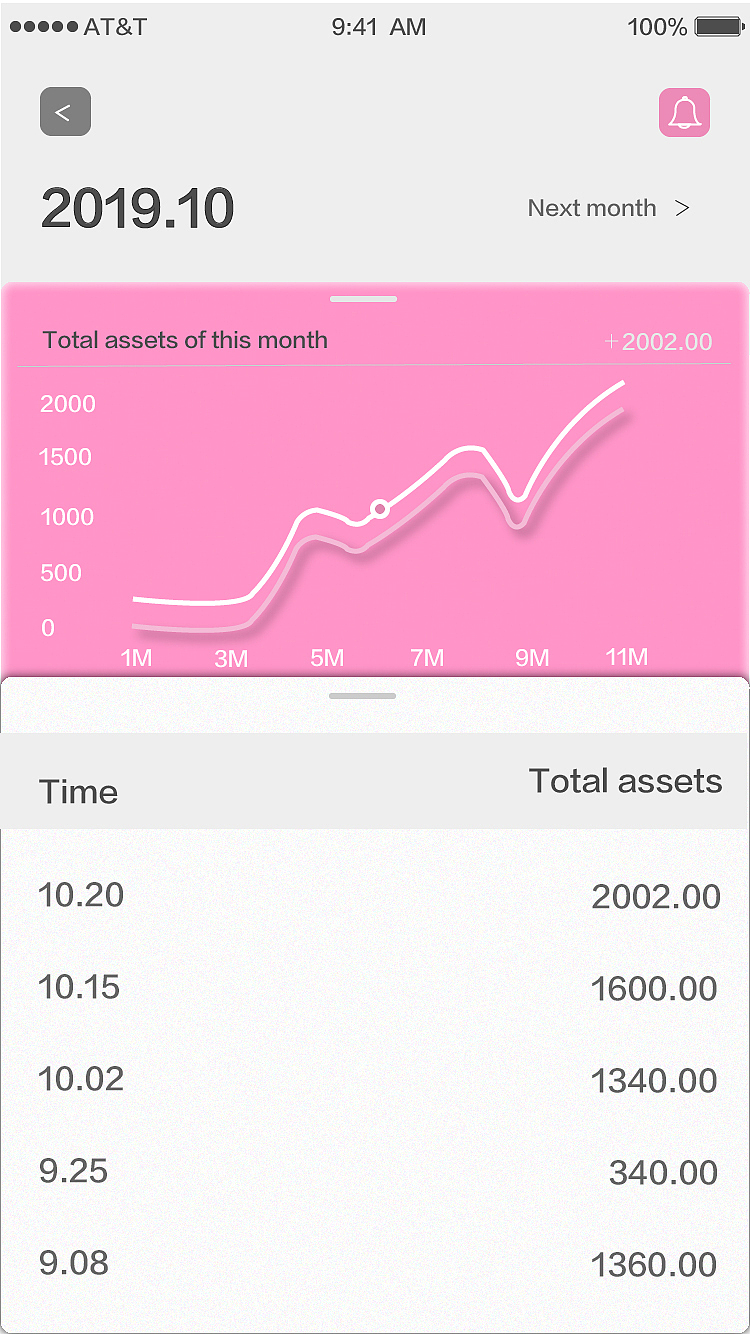
Task: Go to Next month
Action: pyautogui.click(x=609, y=208)
